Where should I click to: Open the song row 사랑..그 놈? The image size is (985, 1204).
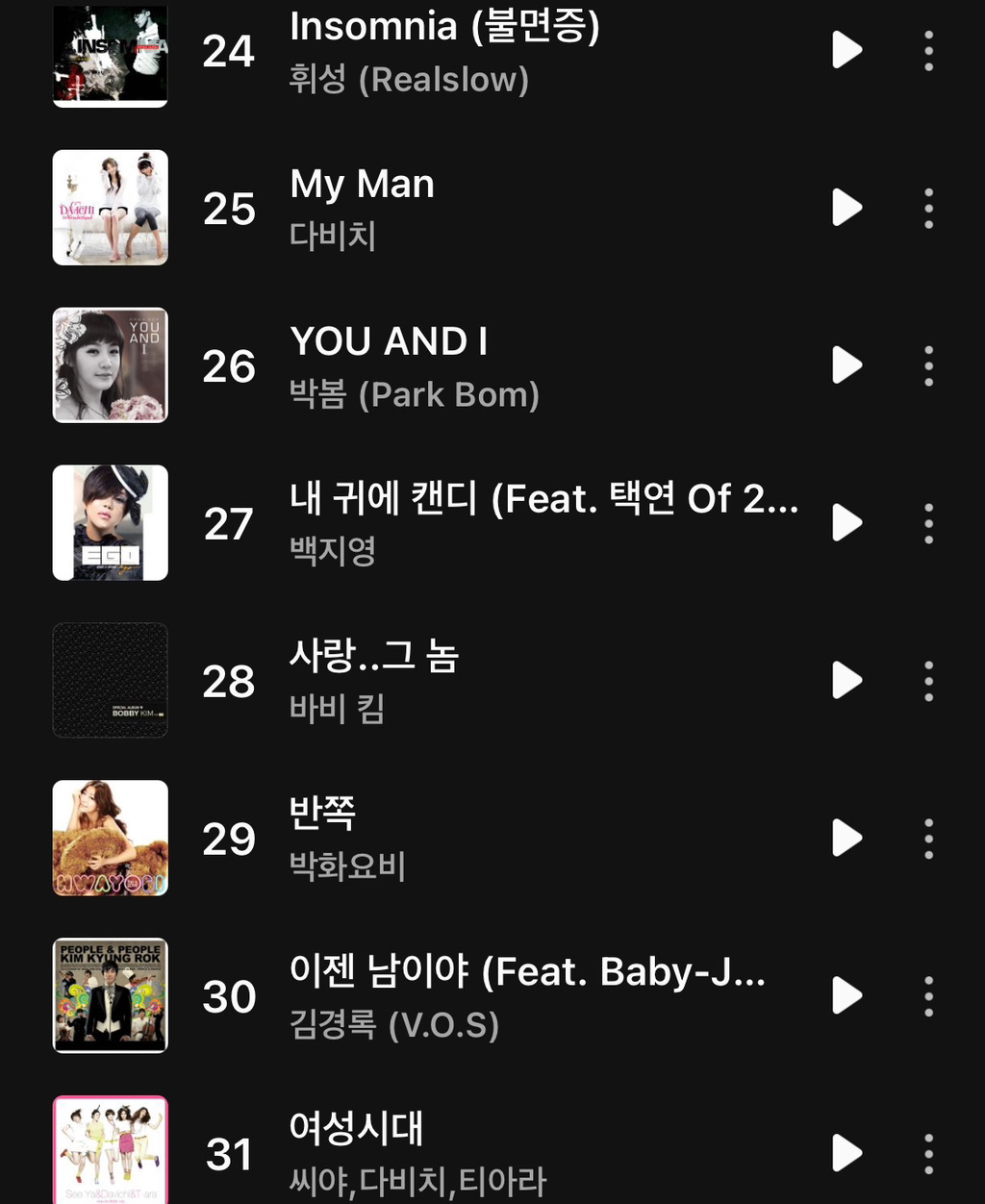[x=492, y=681]
